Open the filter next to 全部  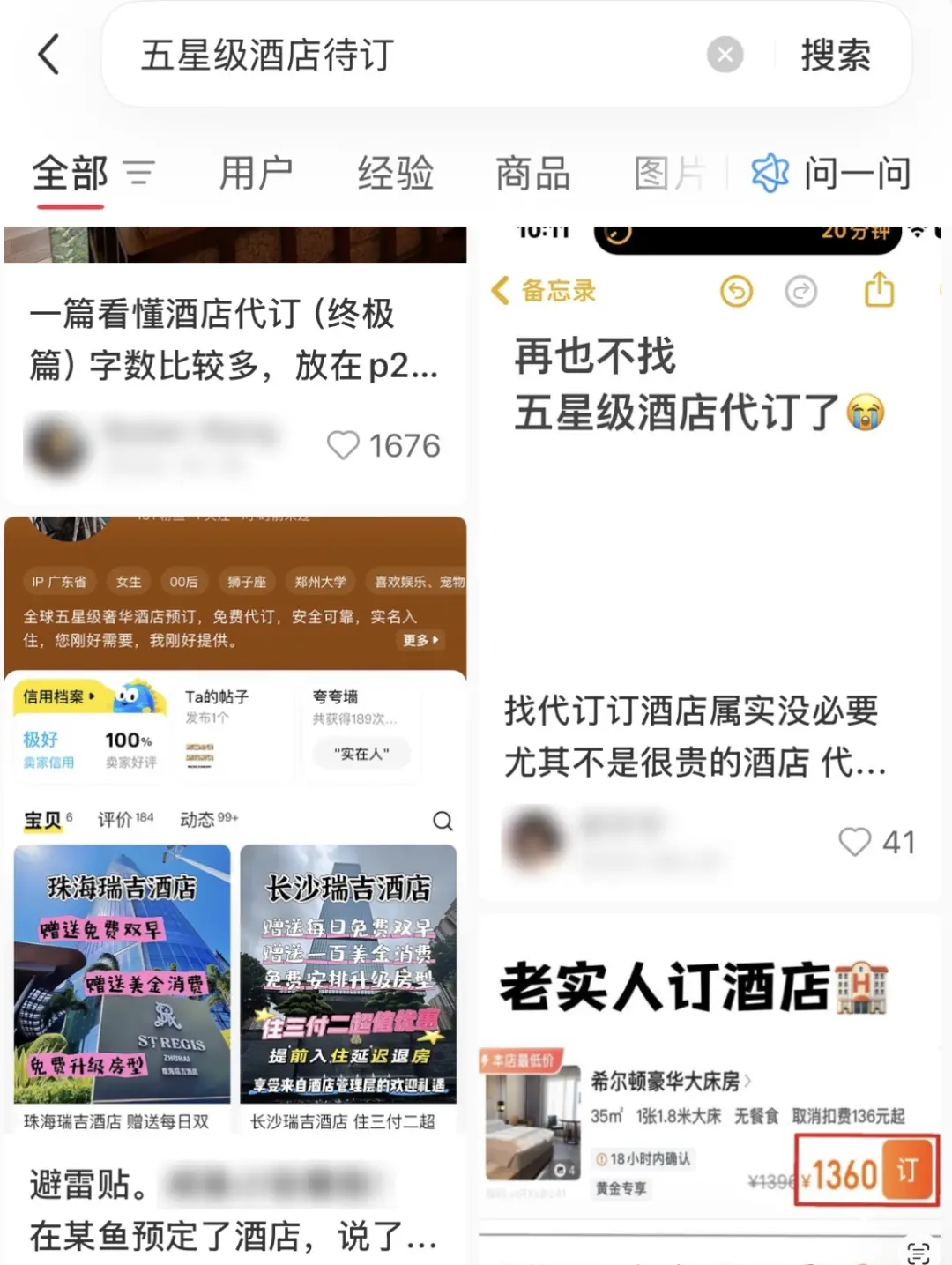[139, 173]
